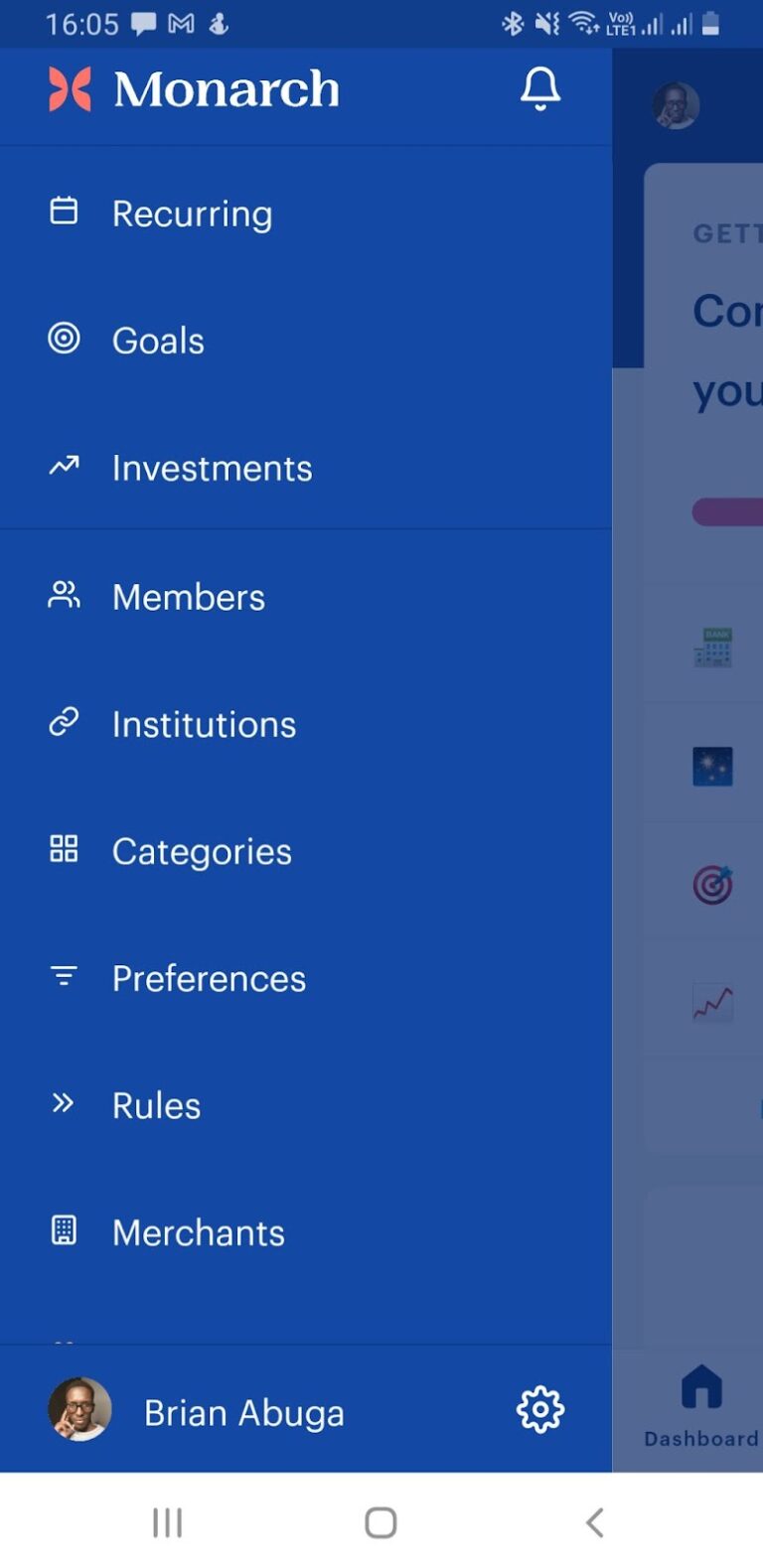Select Institutions from the drawer
The image size is (763, 1568).
[306, 723]
